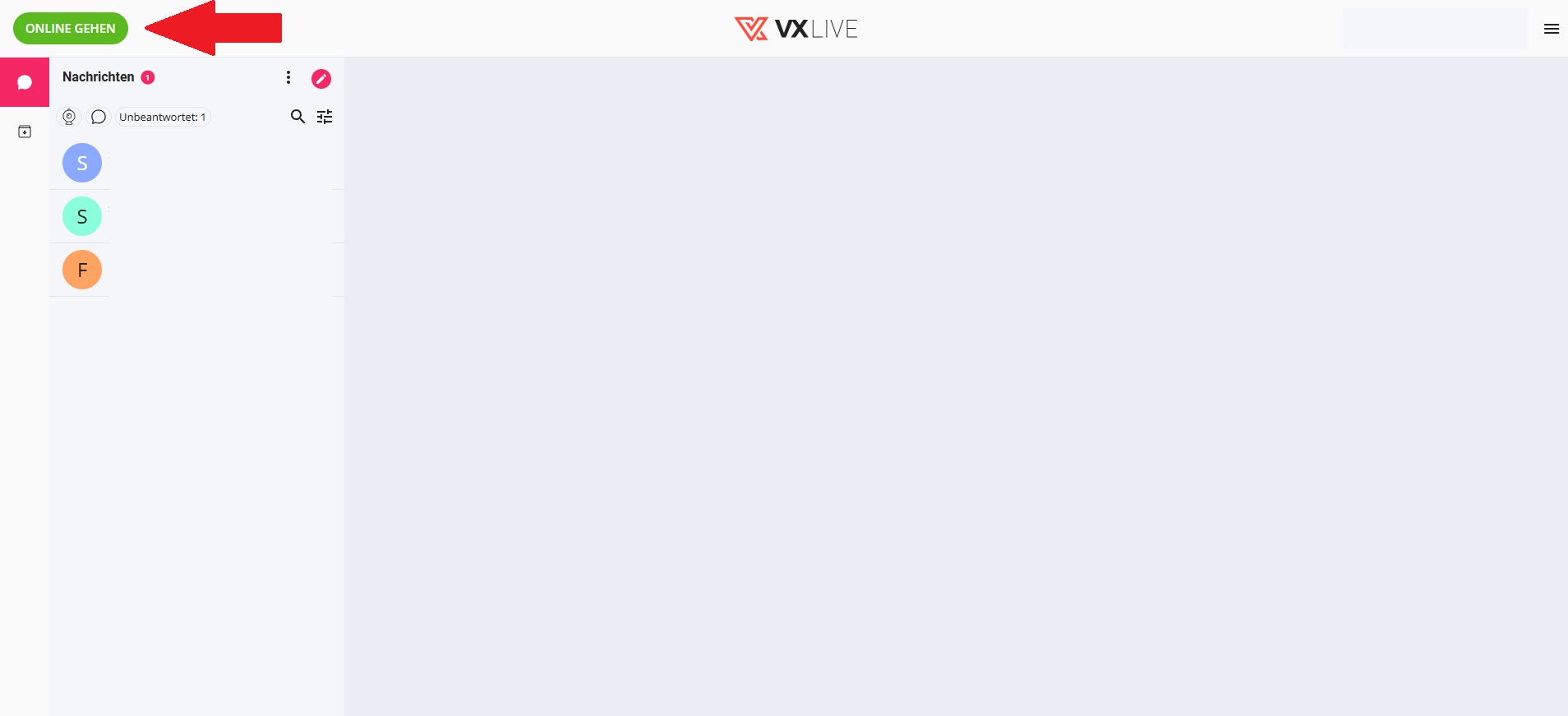
Task: Select the Unbeantwortet: 1 filter chip
Action: click(x=163, y=117)
